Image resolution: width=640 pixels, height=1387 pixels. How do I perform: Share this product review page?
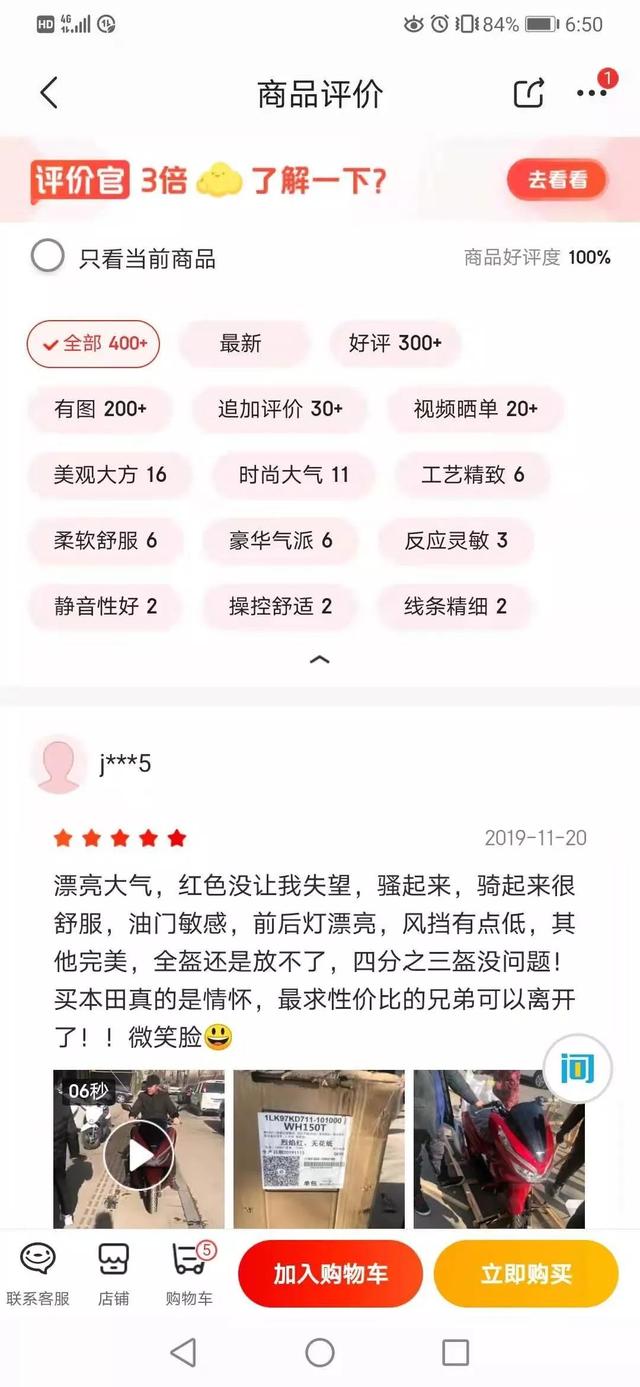[x=528, y=93]
